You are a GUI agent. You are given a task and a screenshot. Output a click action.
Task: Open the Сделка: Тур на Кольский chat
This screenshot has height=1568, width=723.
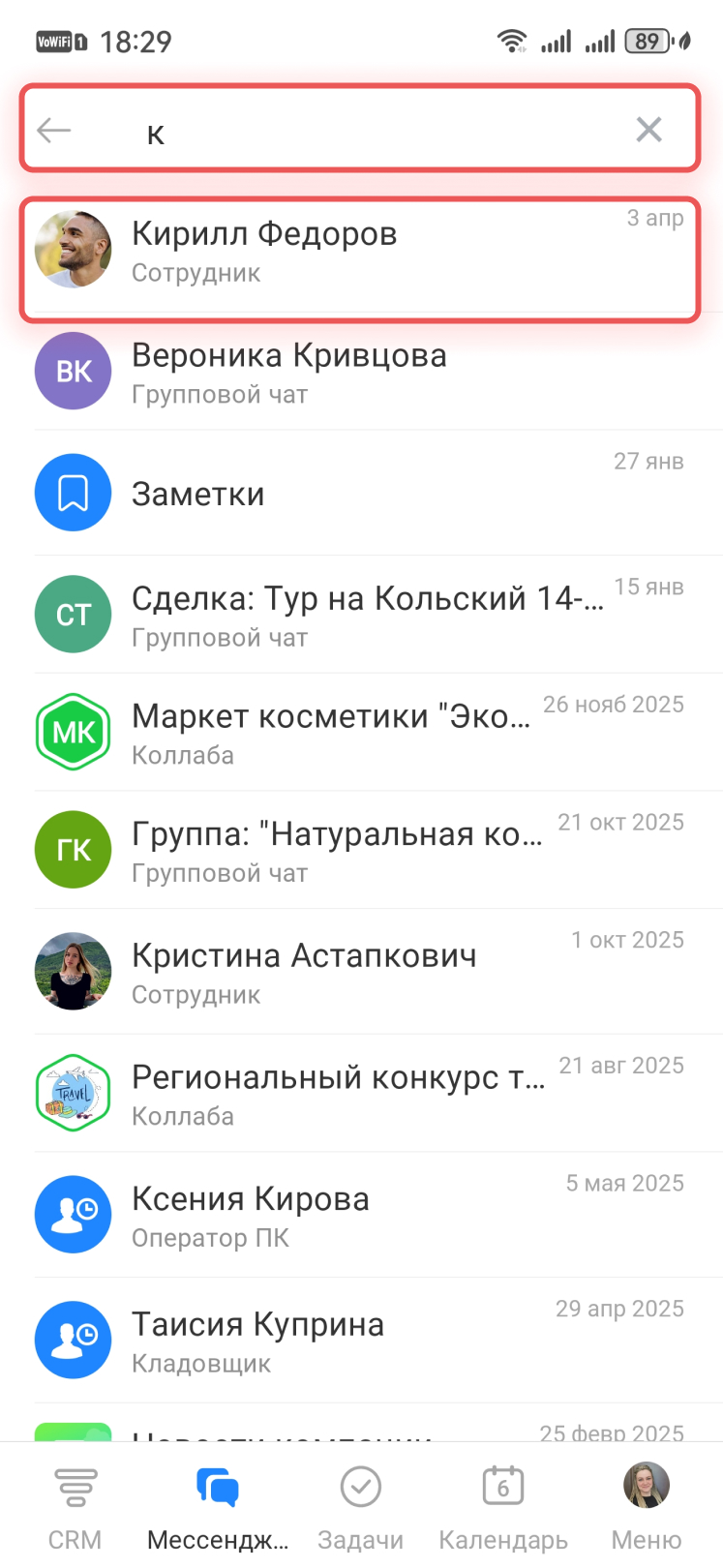360,615
